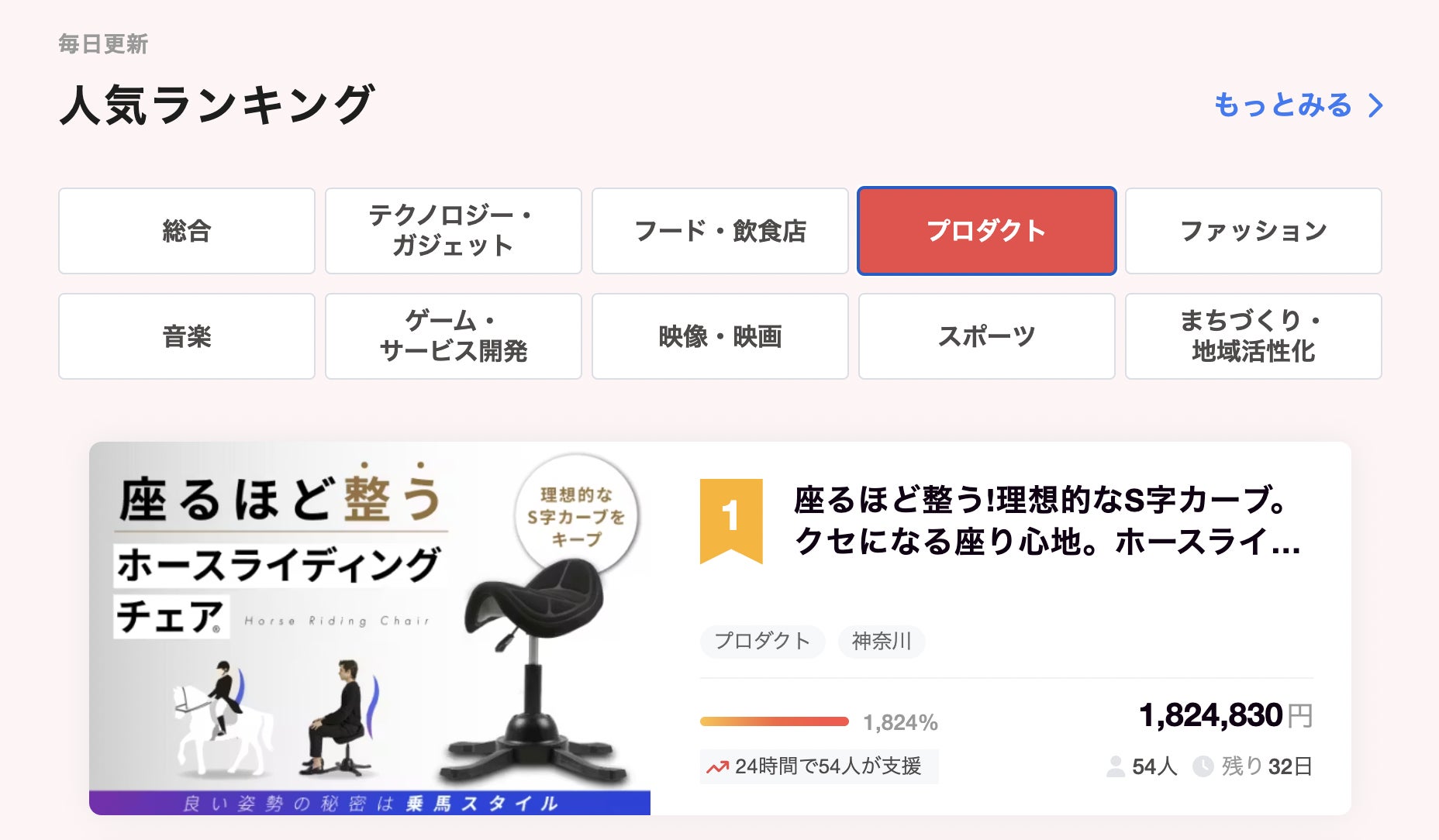1439x840 pixels.
Task: Select the 音楽 category
Action: click(187, 336)
